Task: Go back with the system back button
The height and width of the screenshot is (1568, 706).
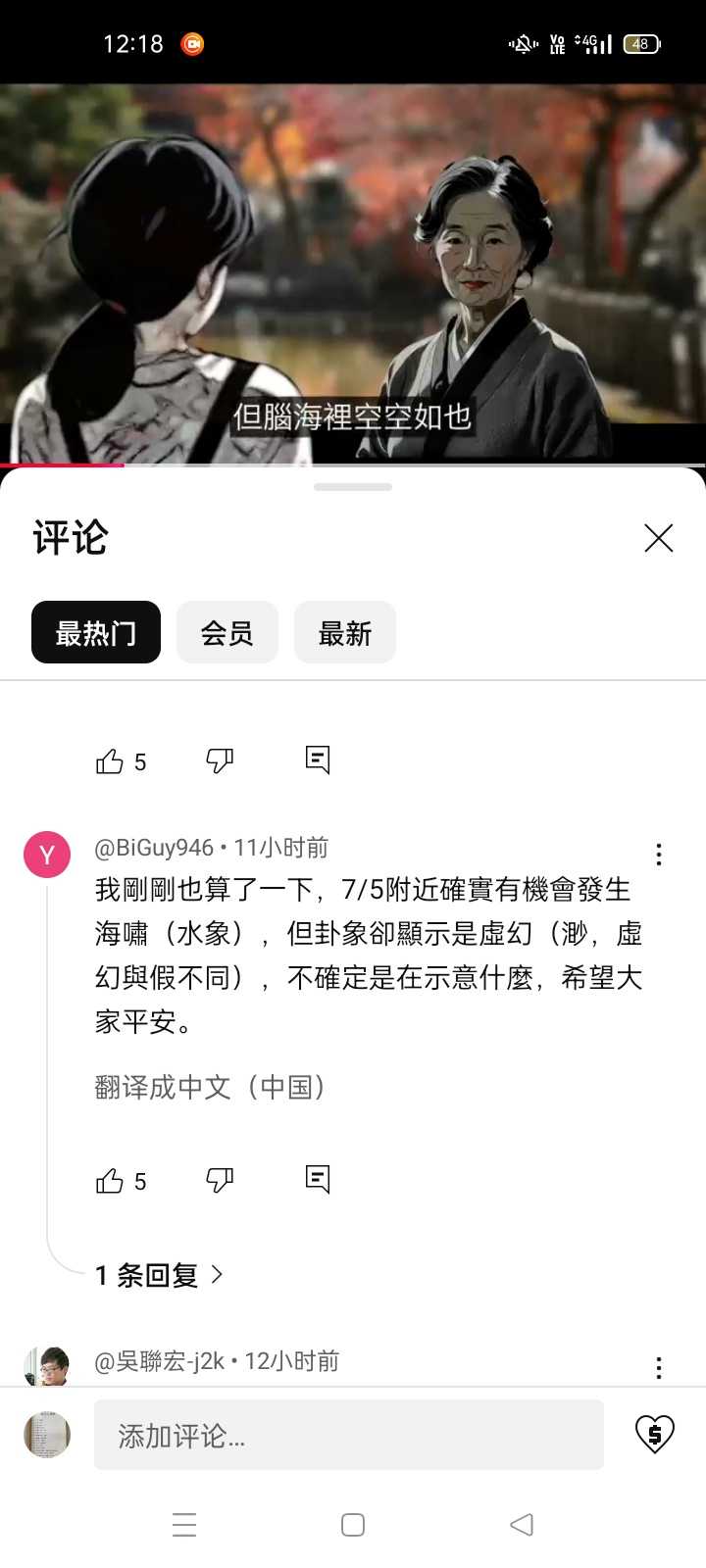Action: coord(522,1525)
